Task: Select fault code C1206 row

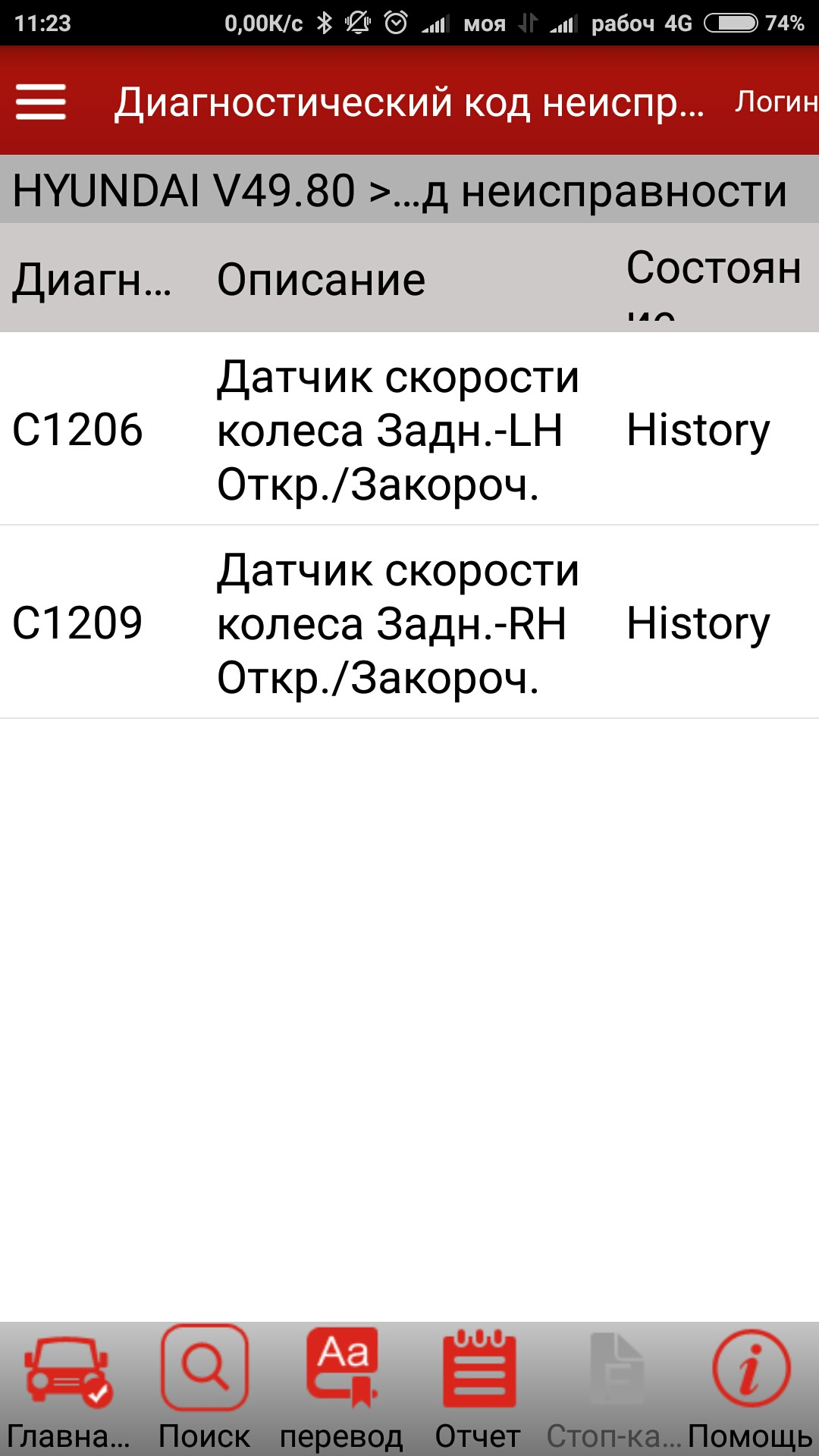Action: click(409, 430)
